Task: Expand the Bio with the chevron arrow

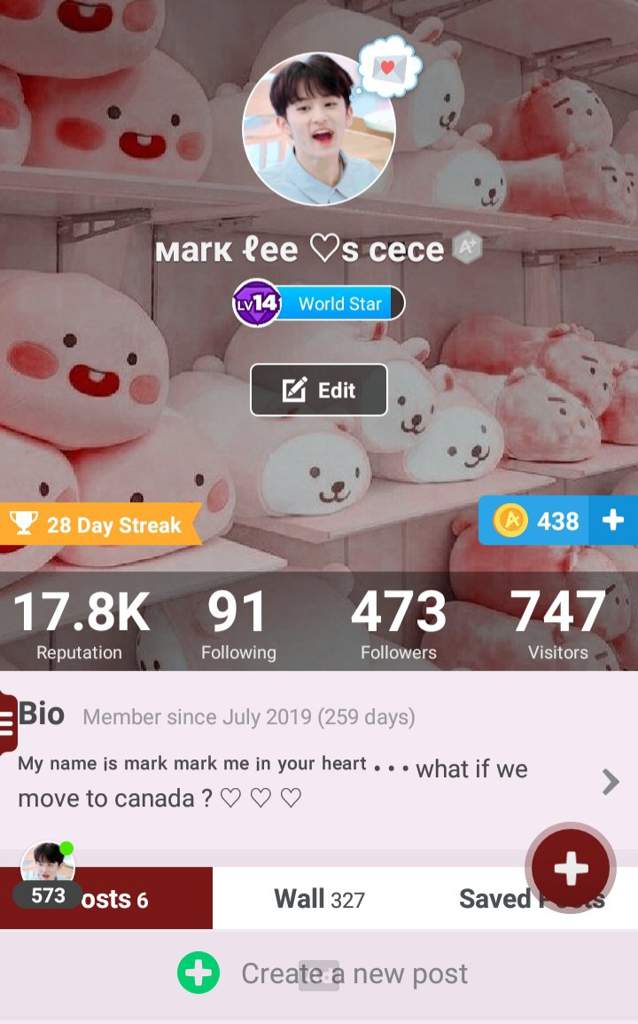Action: (610, 782)
